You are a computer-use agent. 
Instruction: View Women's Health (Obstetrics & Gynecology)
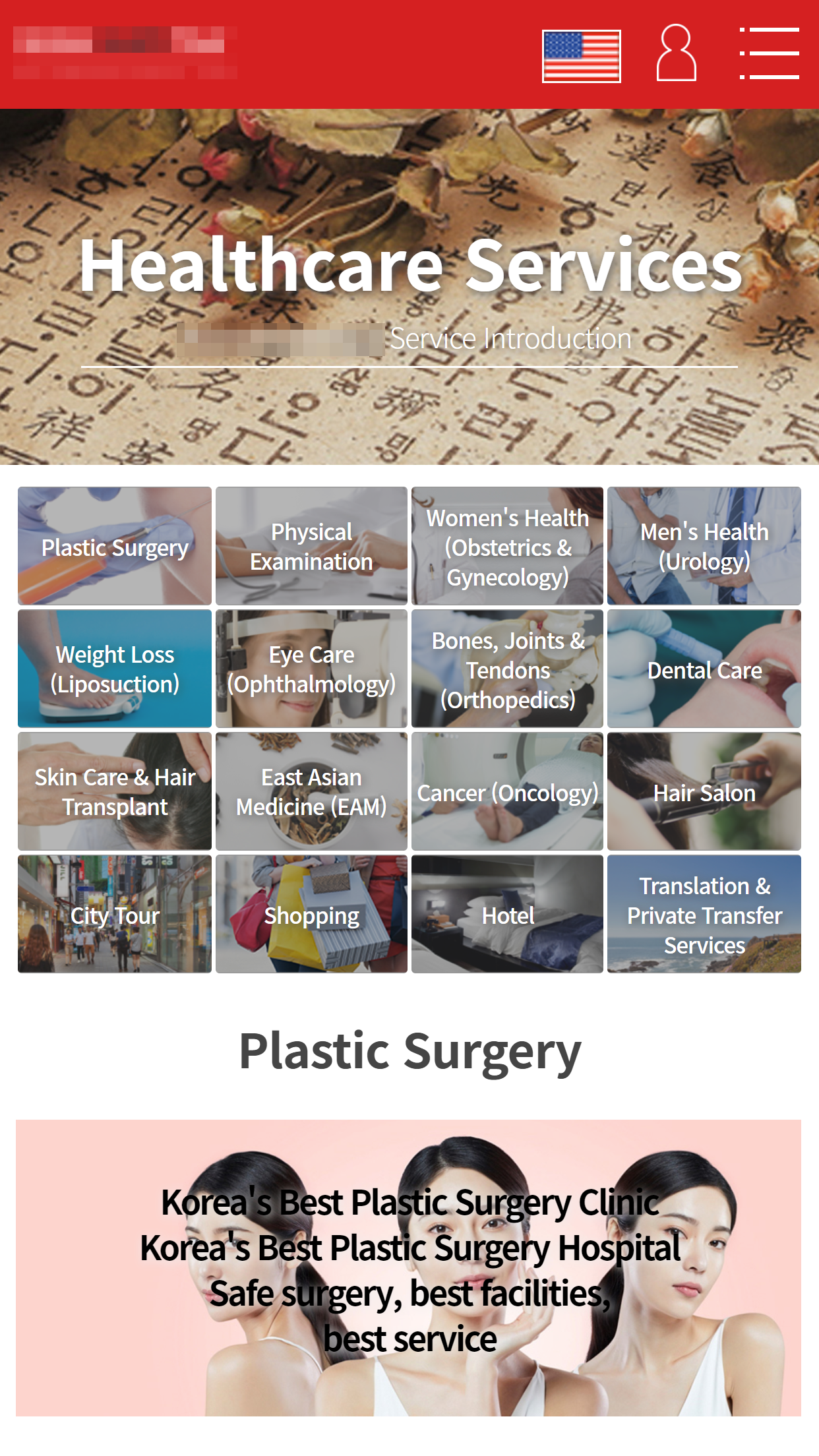[x=507, y=546]
